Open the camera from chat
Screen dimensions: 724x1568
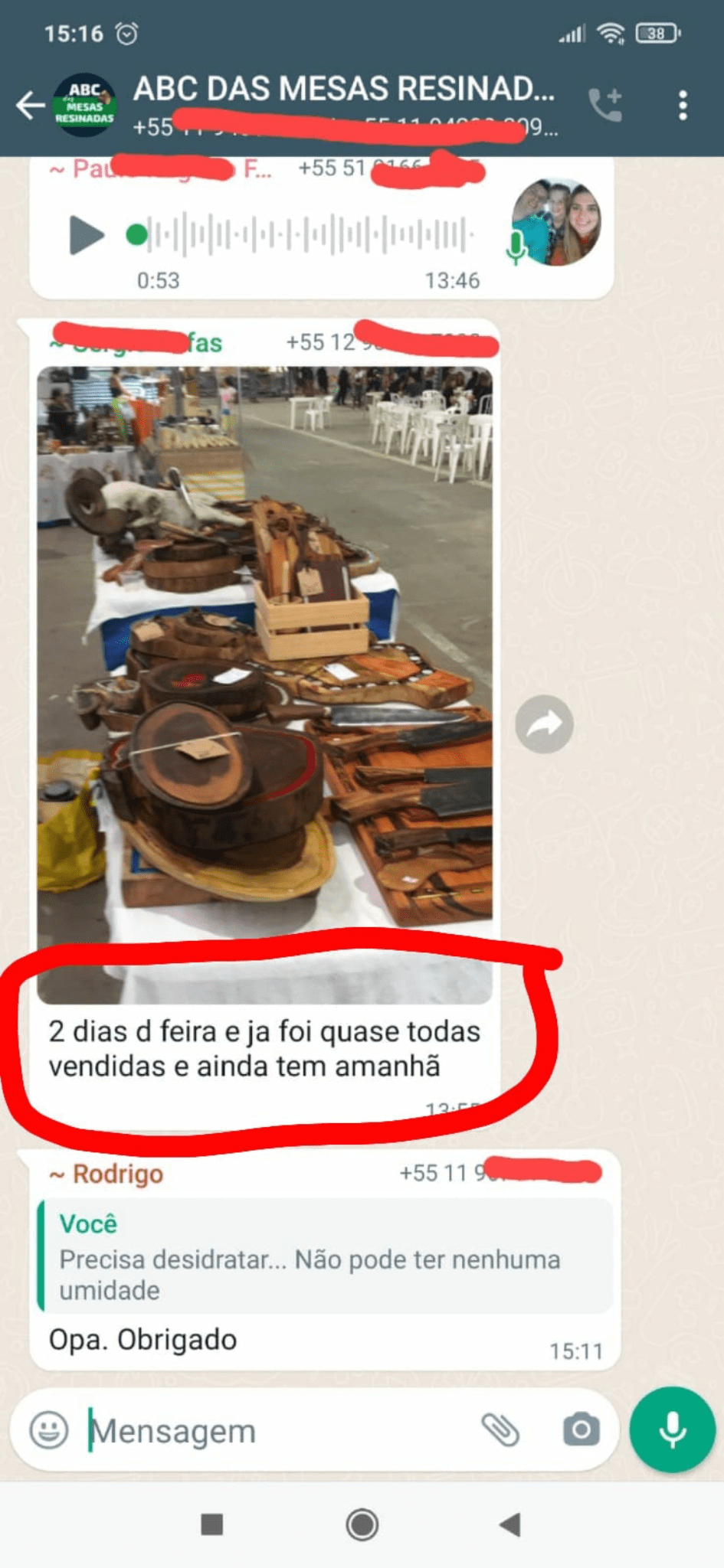581,1429
